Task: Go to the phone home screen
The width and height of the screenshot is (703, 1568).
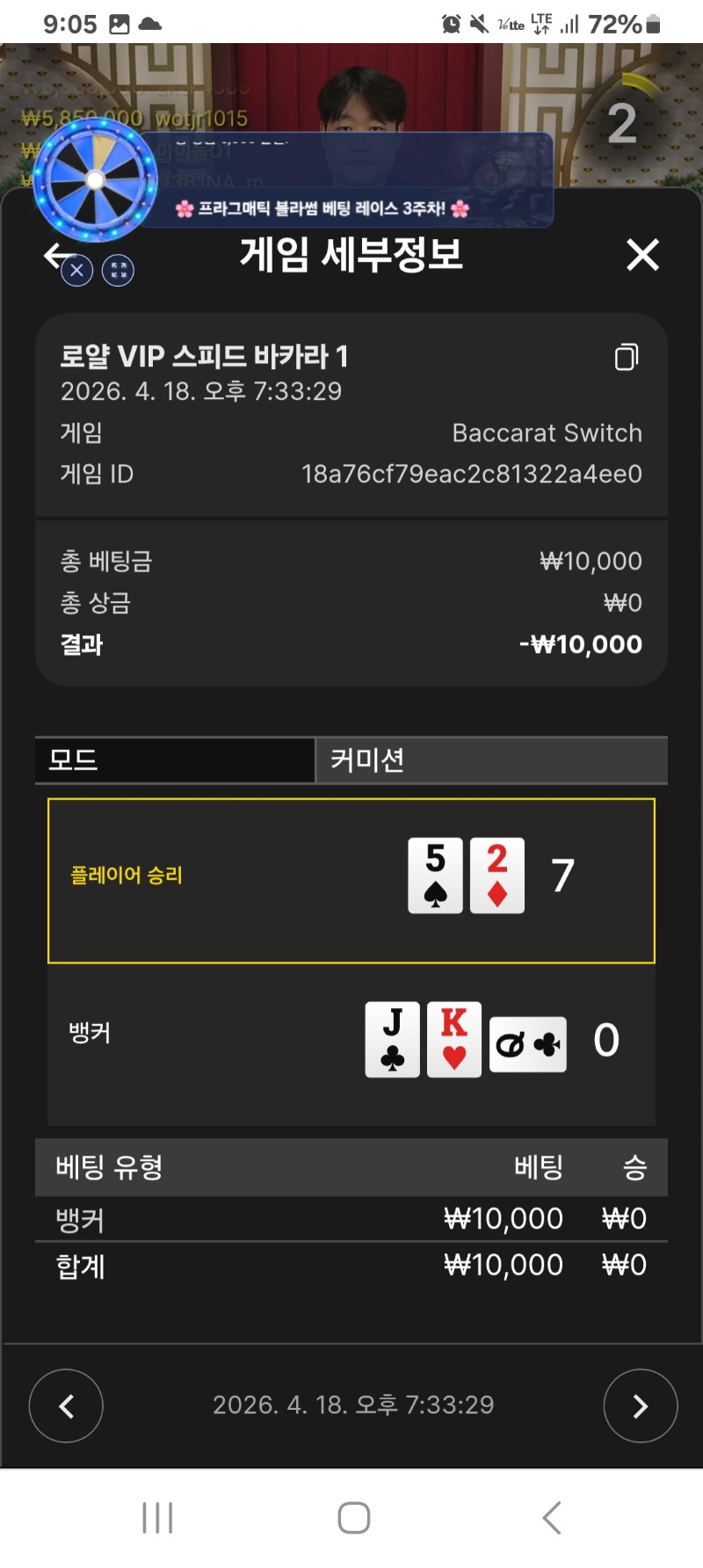Action: pyautogui.click(x=353, y=1518)
